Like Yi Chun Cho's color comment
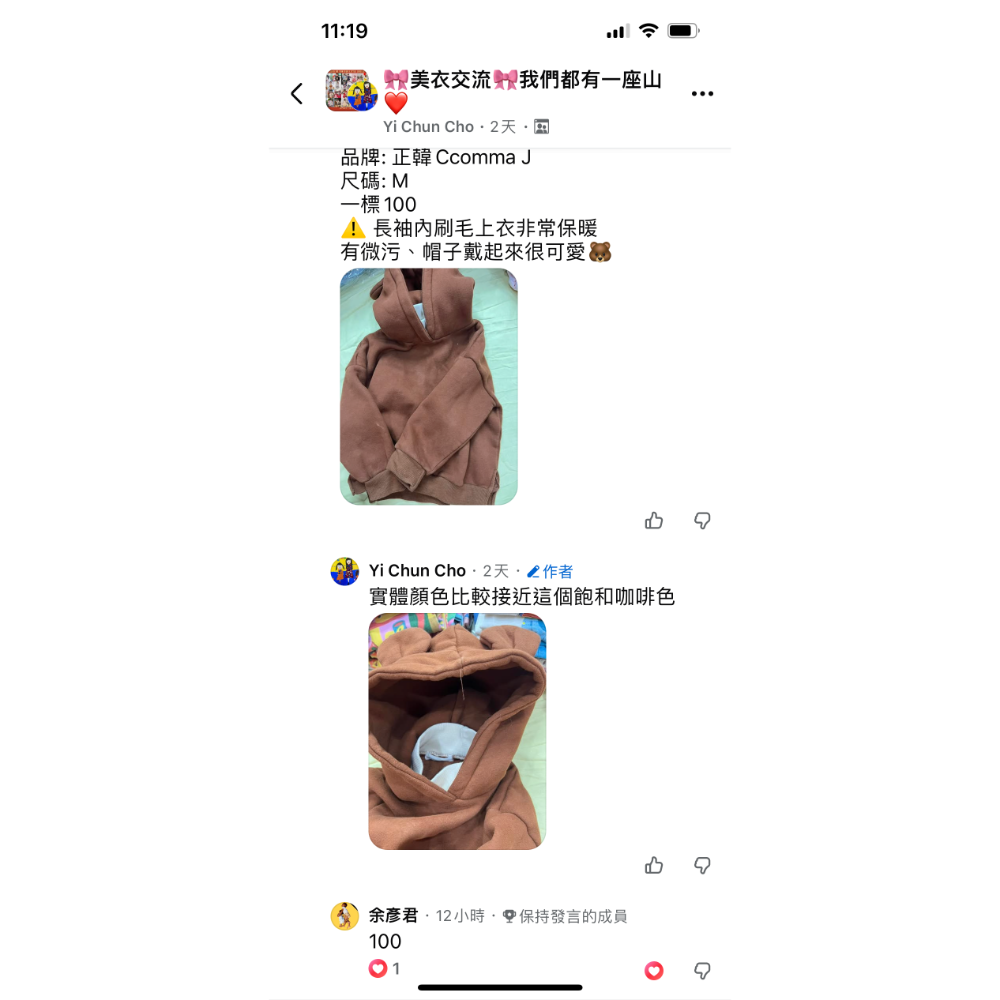This screenshot has width=1000, height=1000. coord(654,866)
